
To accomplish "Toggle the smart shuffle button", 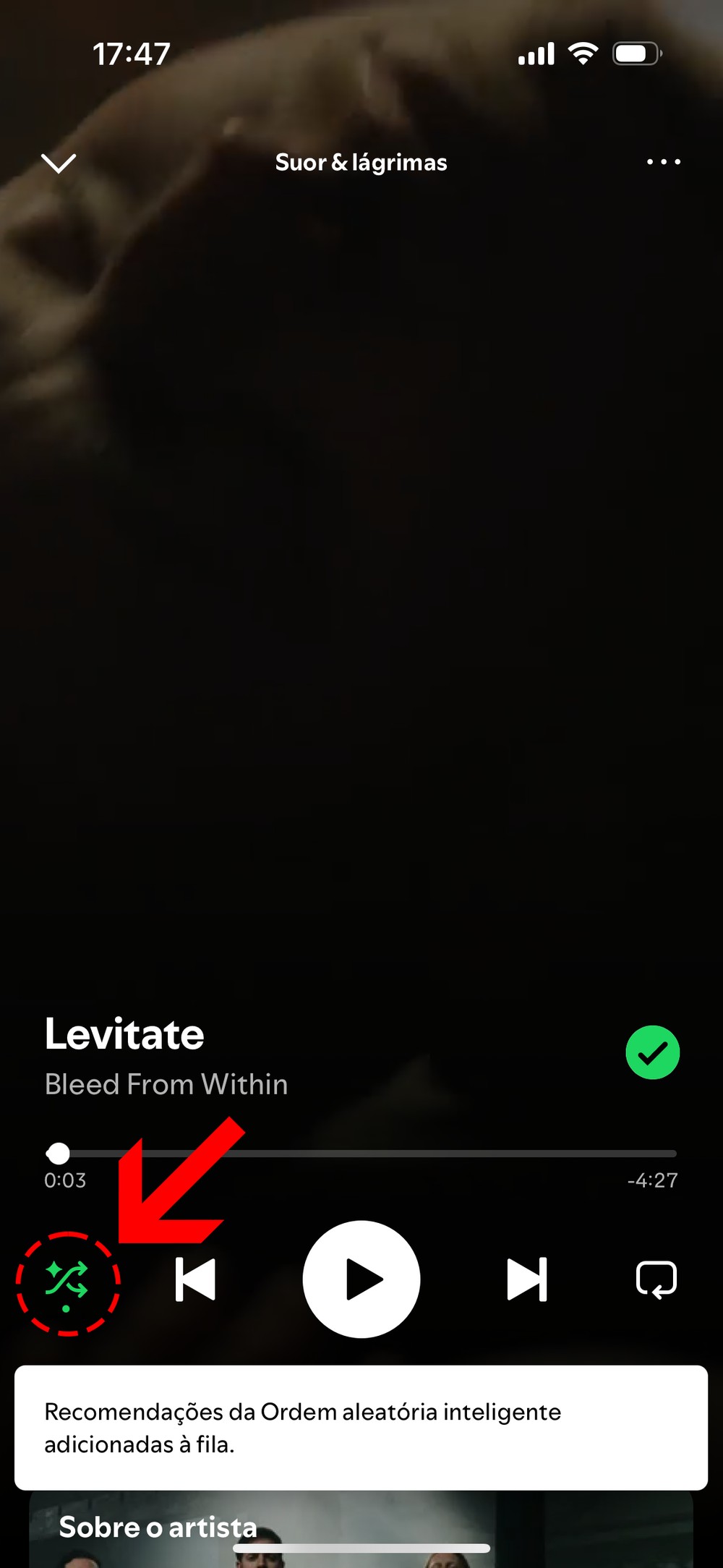I will pyautogui.click(x=67, y=1279).
